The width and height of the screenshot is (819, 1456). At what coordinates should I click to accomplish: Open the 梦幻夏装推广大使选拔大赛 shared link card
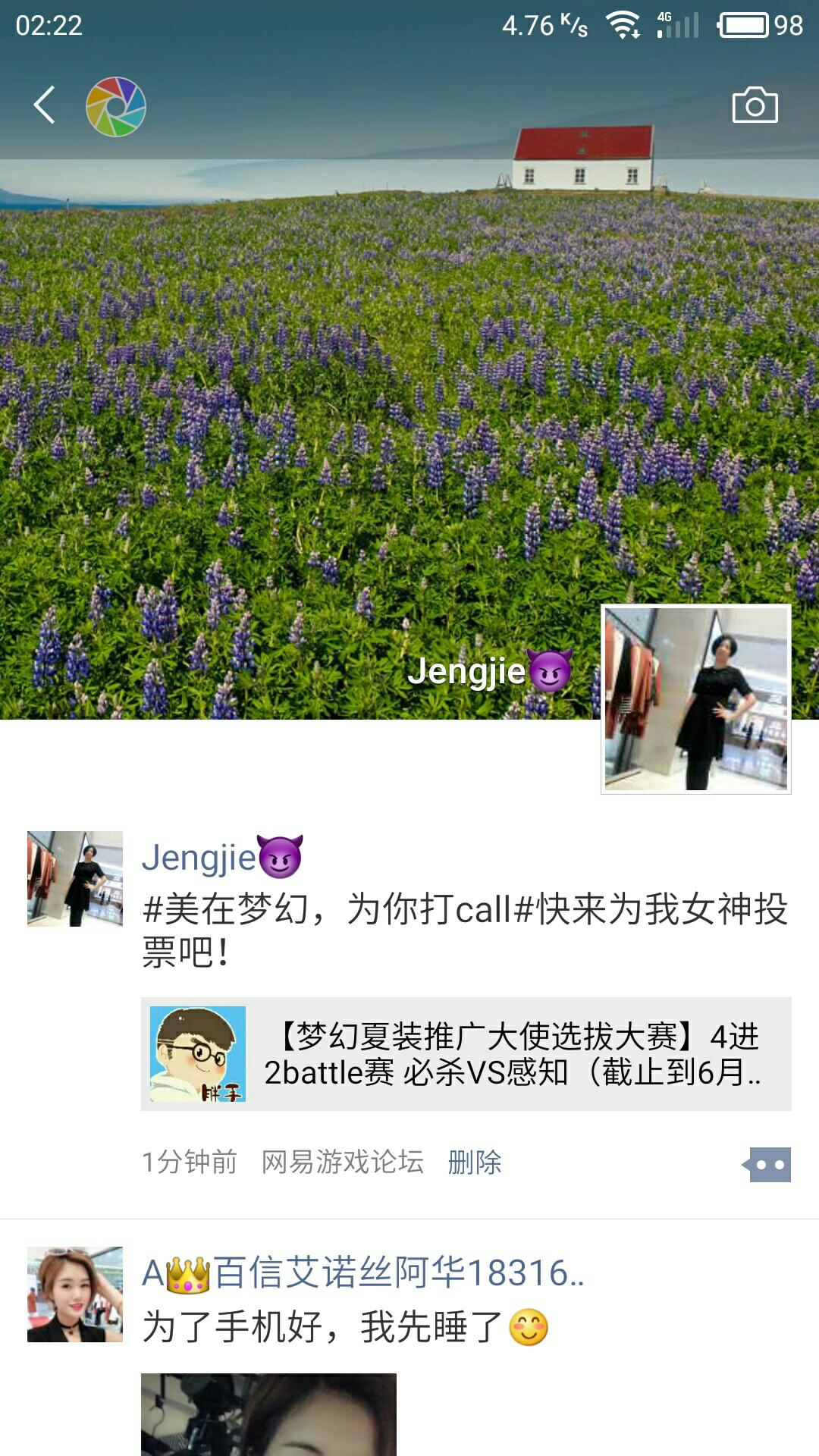pyautogui.click(x=466, y=1054)
